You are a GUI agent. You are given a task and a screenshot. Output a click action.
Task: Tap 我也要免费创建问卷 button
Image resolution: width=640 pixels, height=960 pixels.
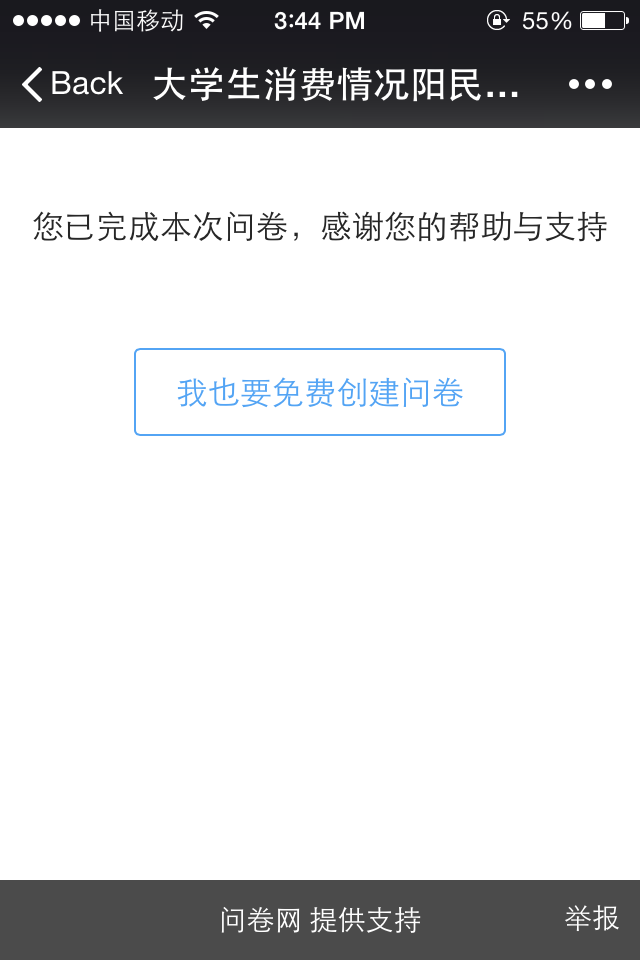point(320,392)
